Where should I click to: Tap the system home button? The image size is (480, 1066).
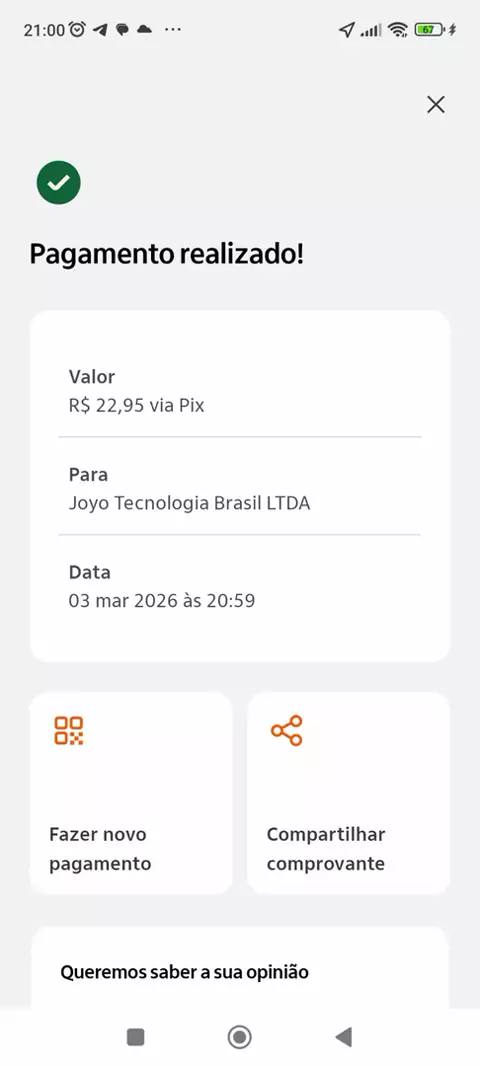pos(239,1037)
